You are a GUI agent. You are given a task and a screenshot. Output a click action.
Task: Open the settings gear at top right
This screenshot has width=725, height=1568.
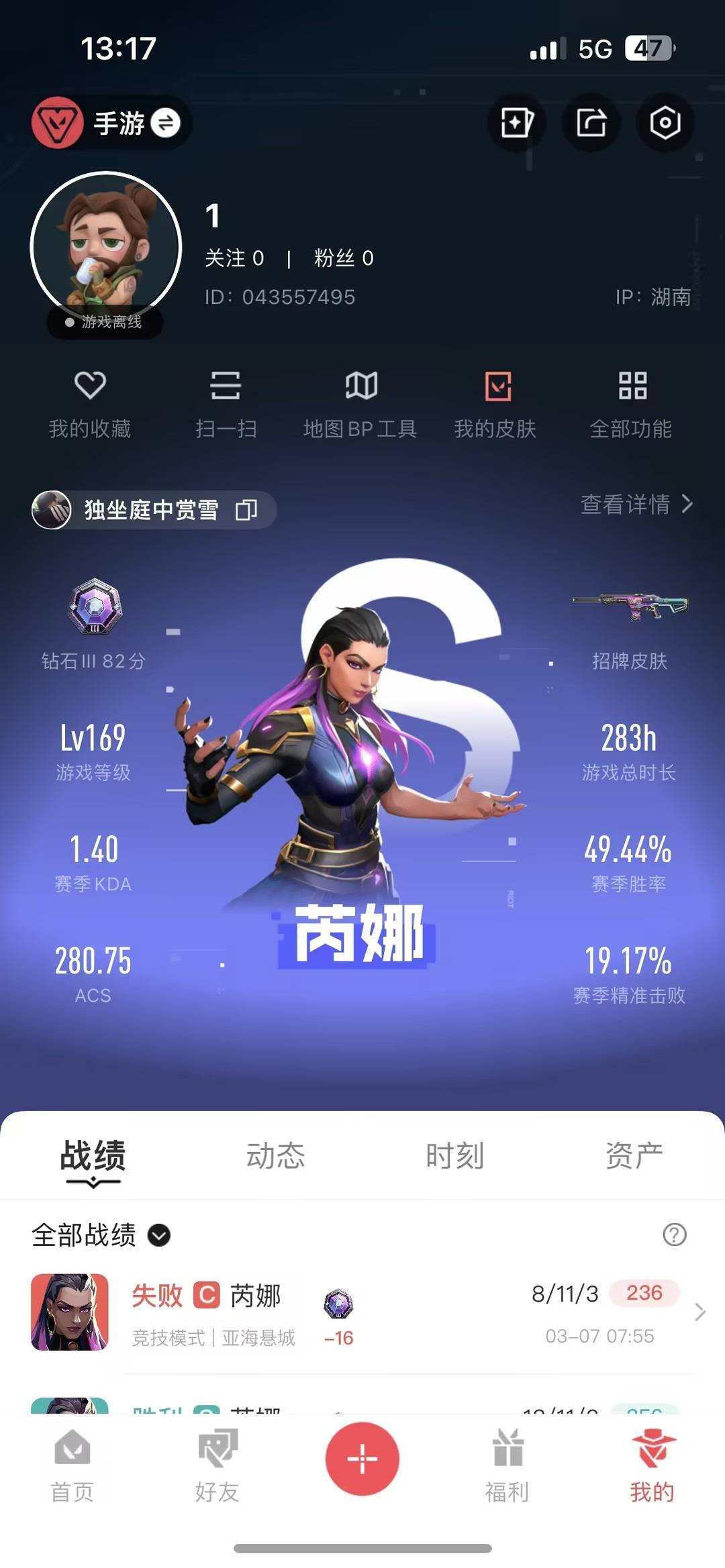click(x=664, y=123)
